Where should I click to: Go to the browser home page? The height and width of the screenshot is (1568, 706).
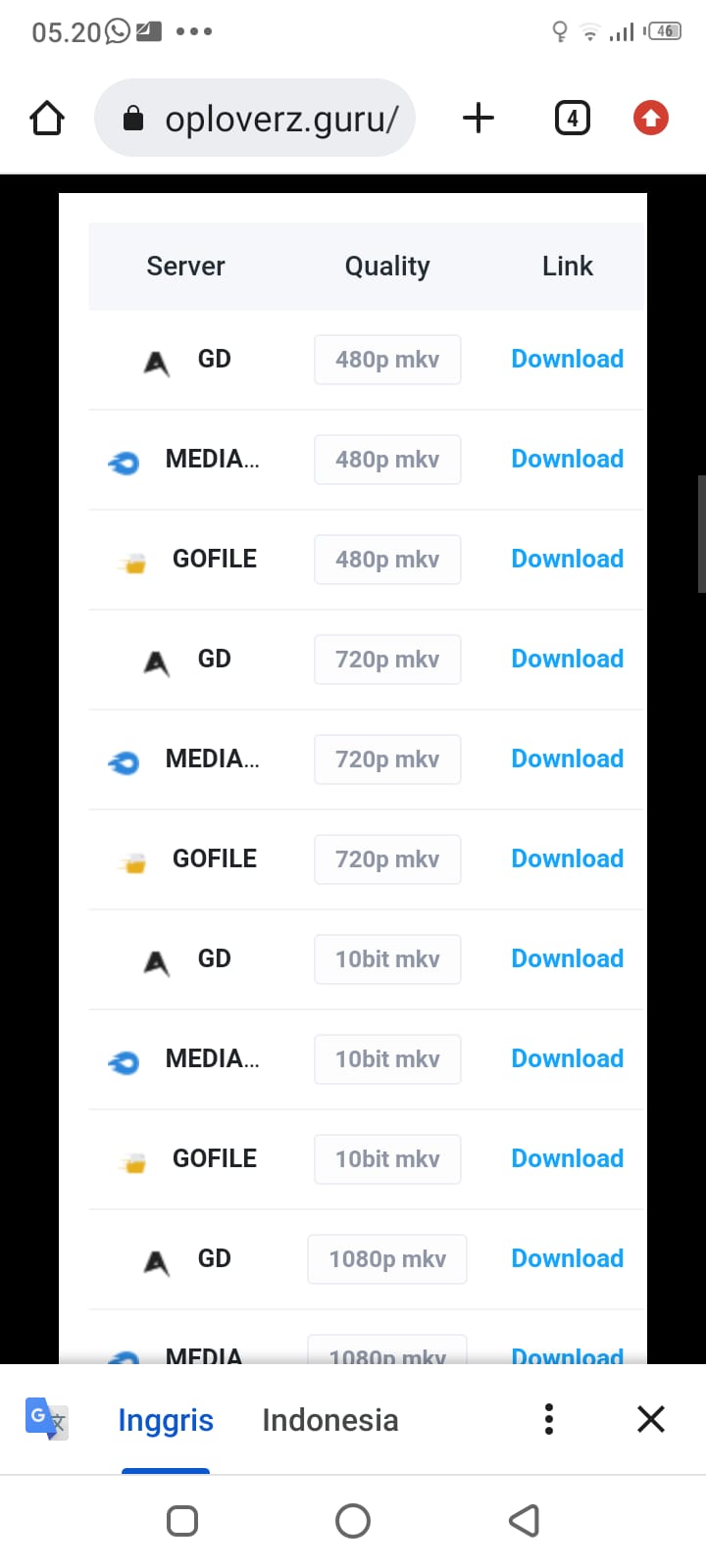47,119
